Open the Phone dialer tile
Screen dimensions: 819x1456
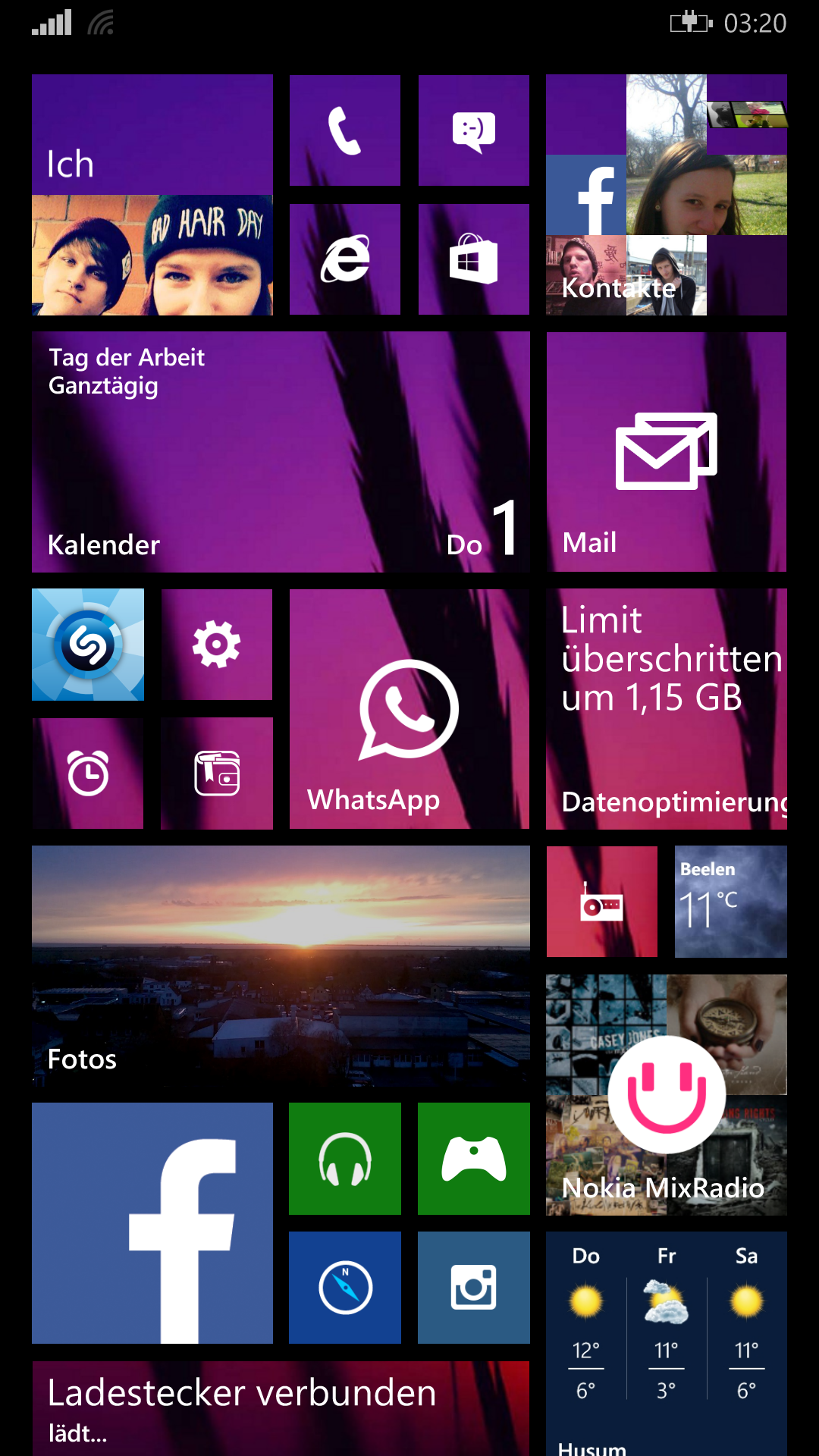[x=345, y=130]
